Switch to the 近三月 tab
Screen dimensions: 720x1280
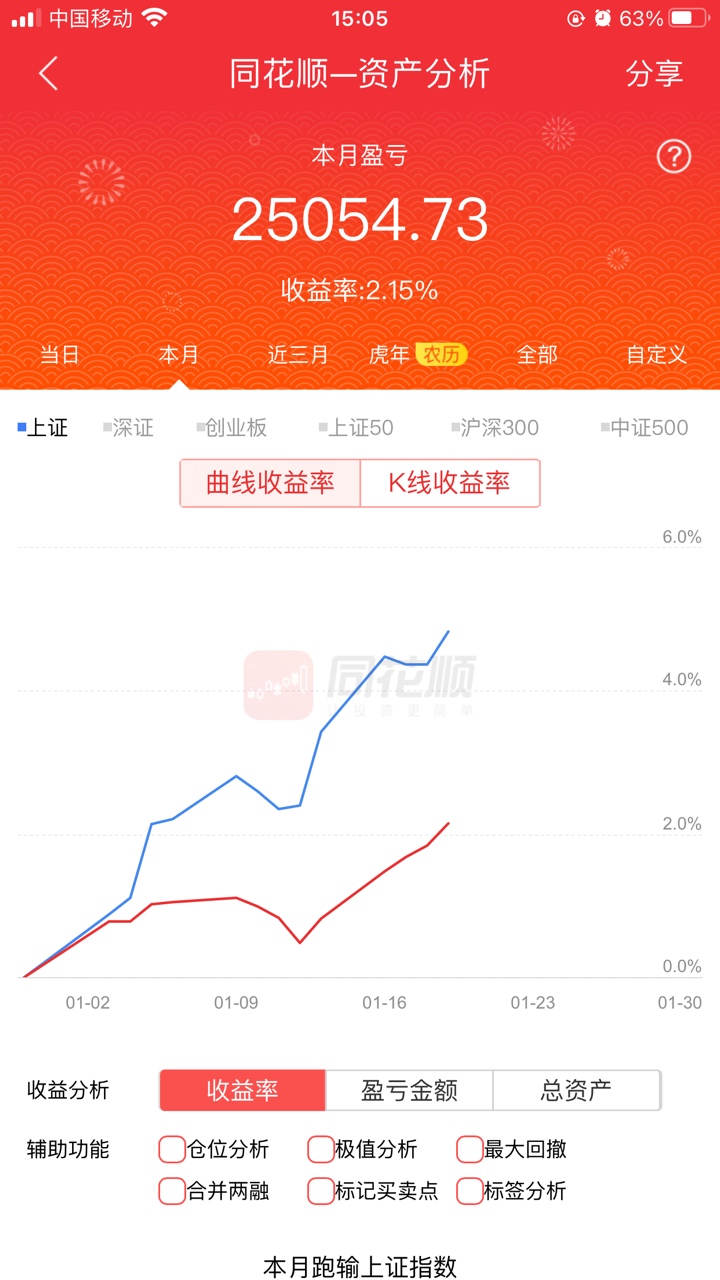[298, 355]
